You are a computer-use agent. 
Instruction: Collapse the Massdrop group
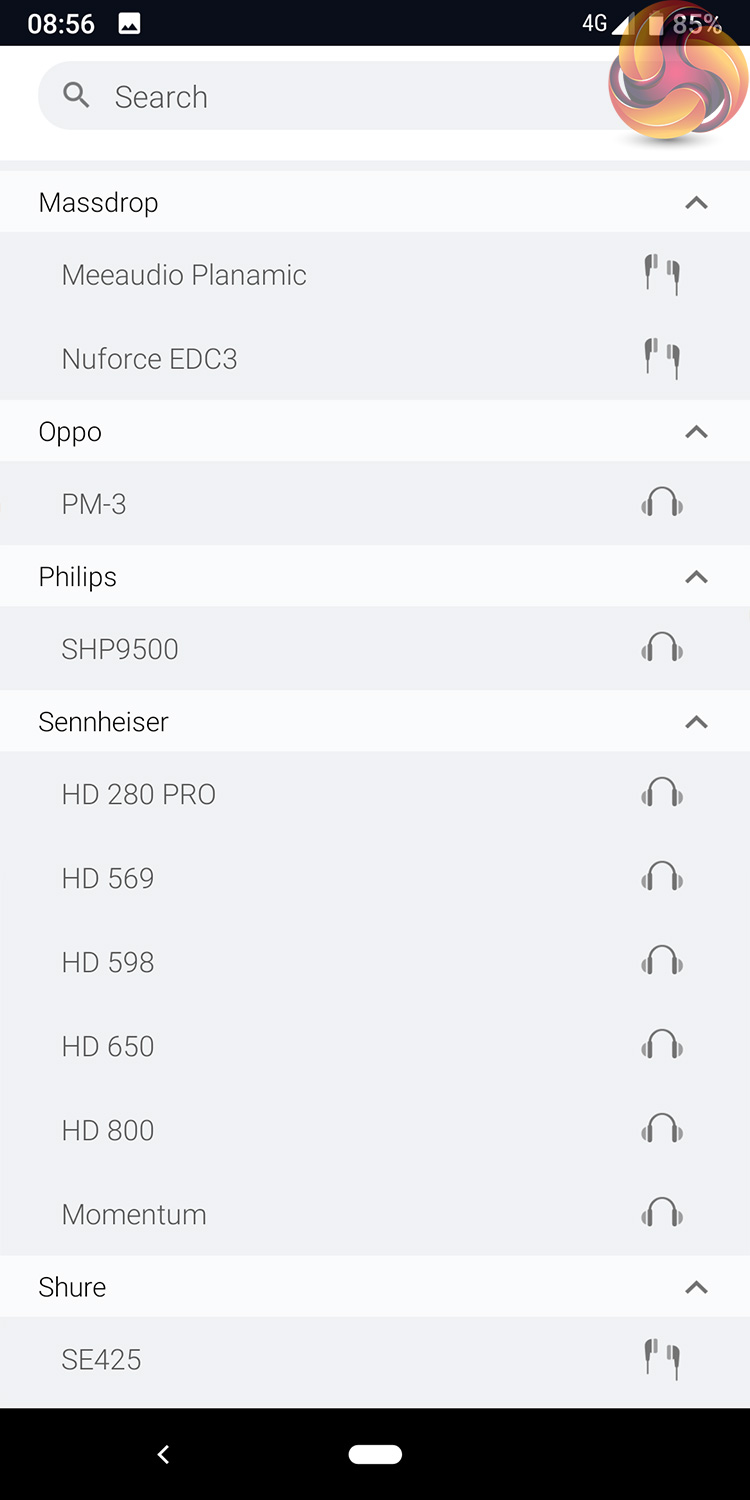point(696,203)
